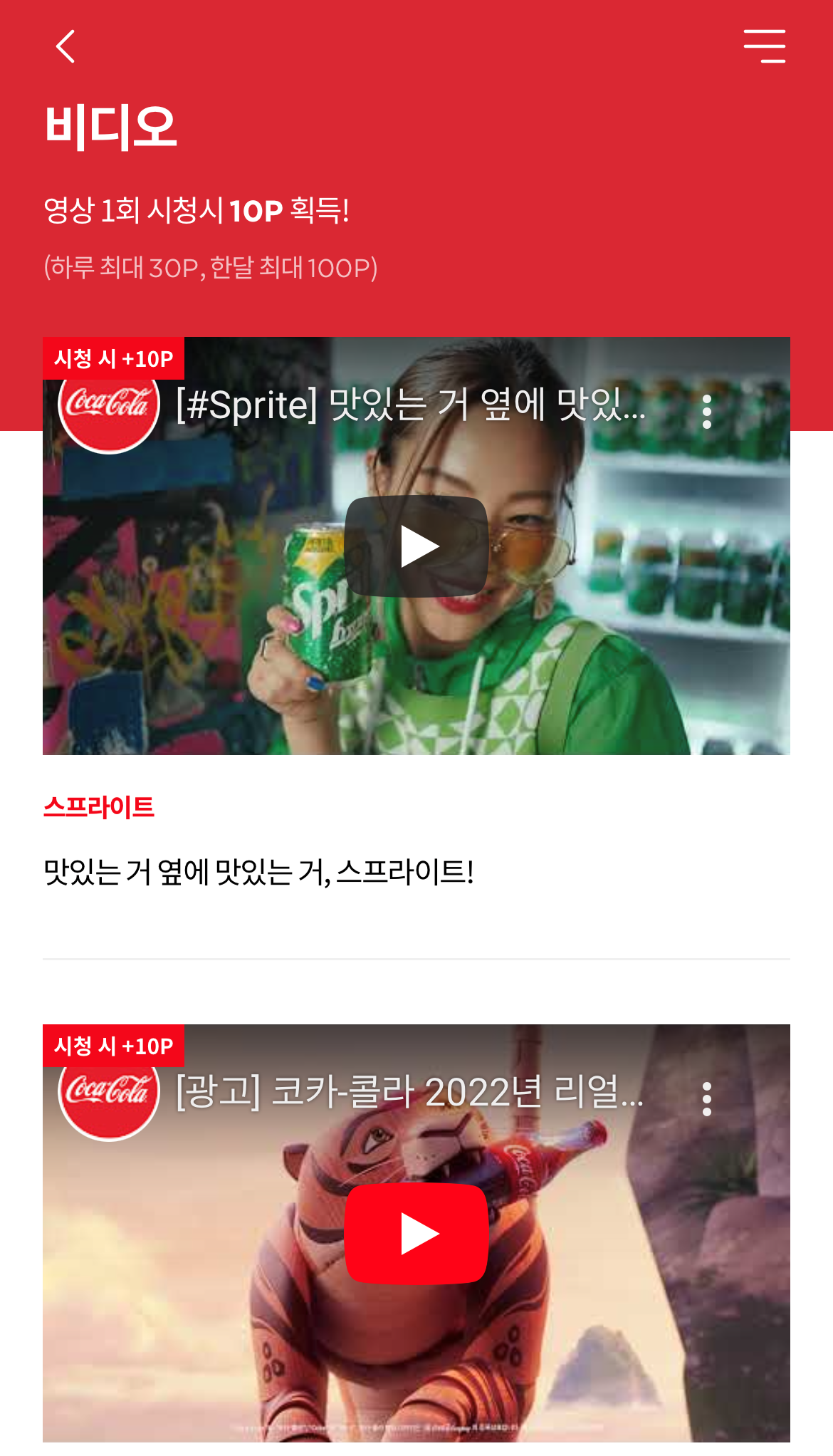Image resolution: width=833 pixels, height=1456 pixels.
Task: Go back using the top arrow
Action: 66,47
